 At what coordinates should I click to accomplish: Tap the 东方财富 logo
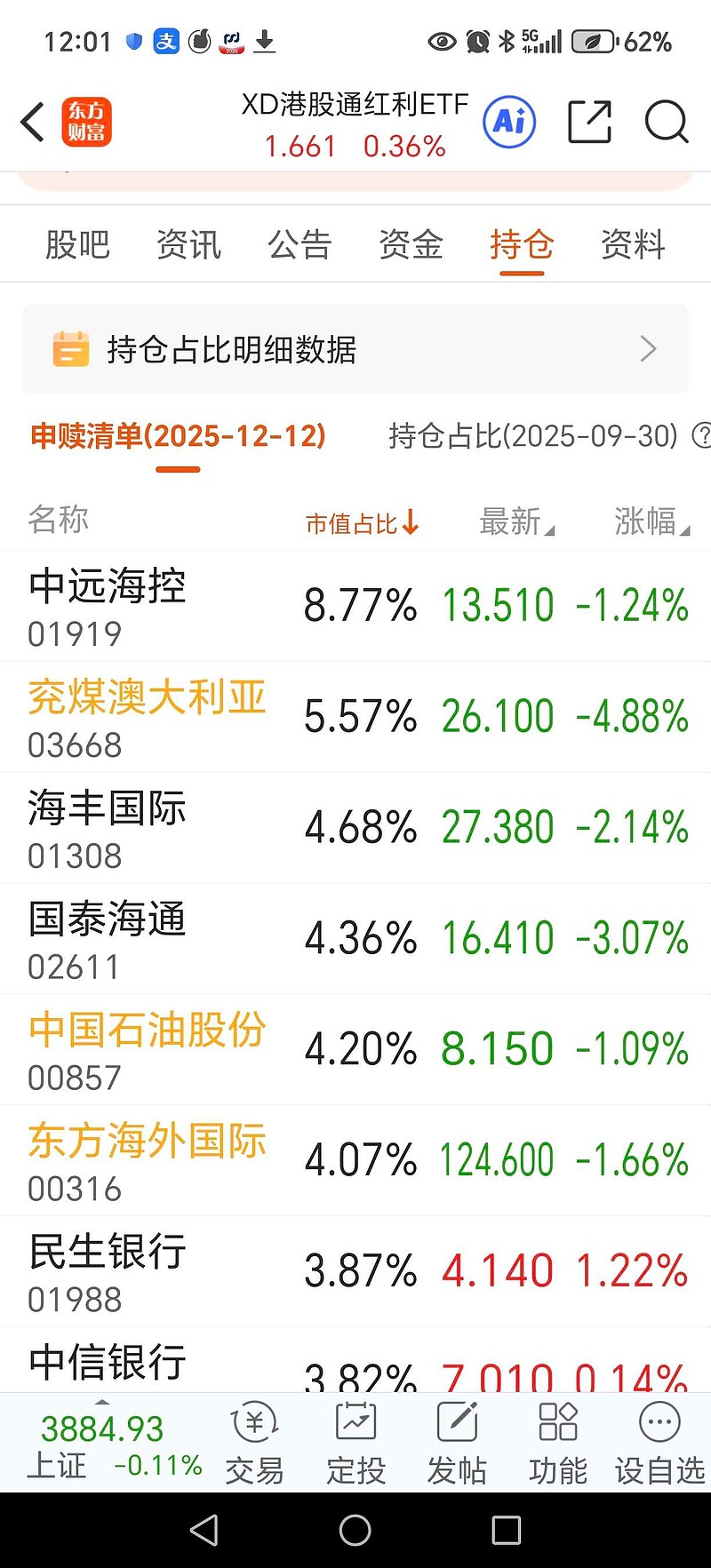(86, 121)
